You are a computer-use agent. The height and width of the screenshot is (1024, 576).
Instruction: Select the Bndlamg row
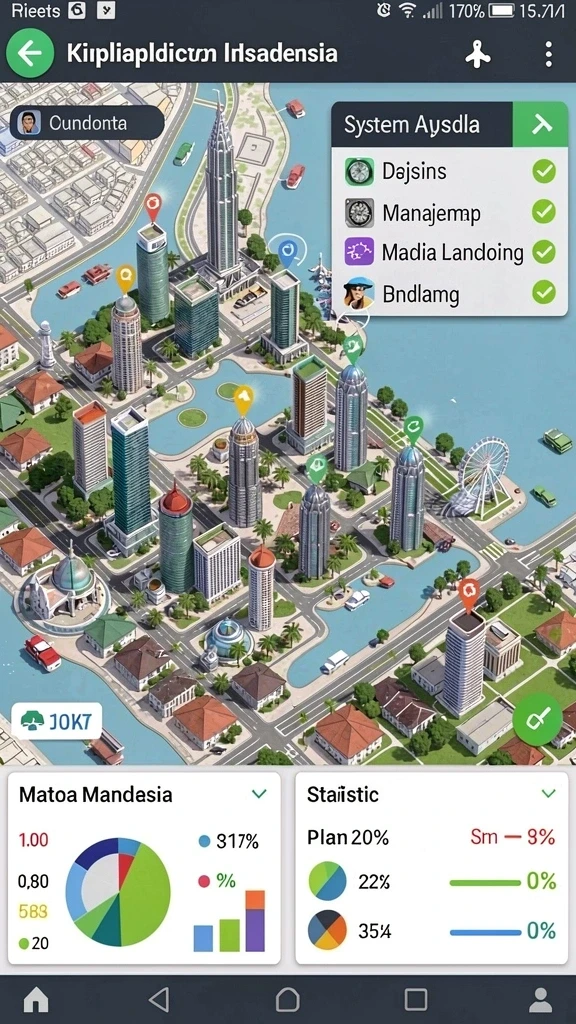[x=450, y=293]
